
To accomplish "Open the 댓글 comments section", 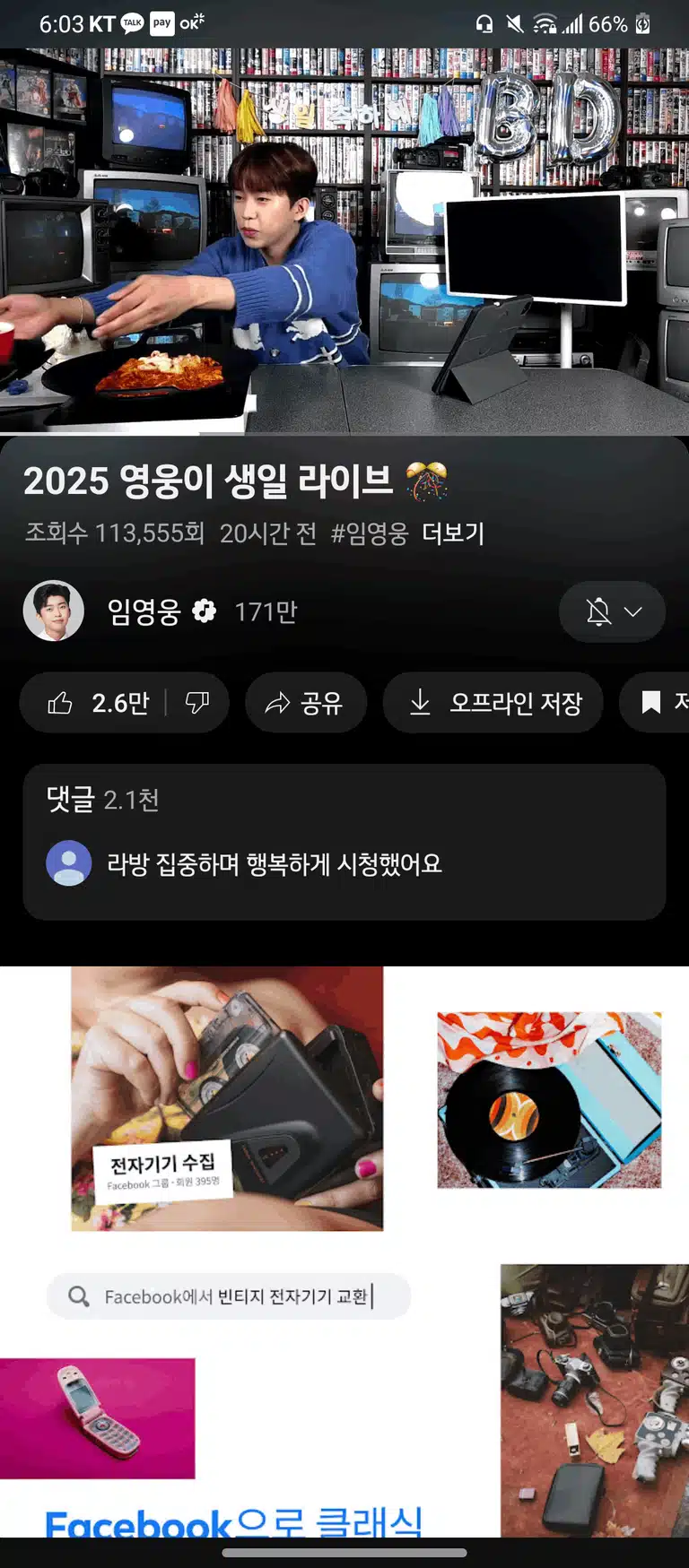I will [344, 842].
